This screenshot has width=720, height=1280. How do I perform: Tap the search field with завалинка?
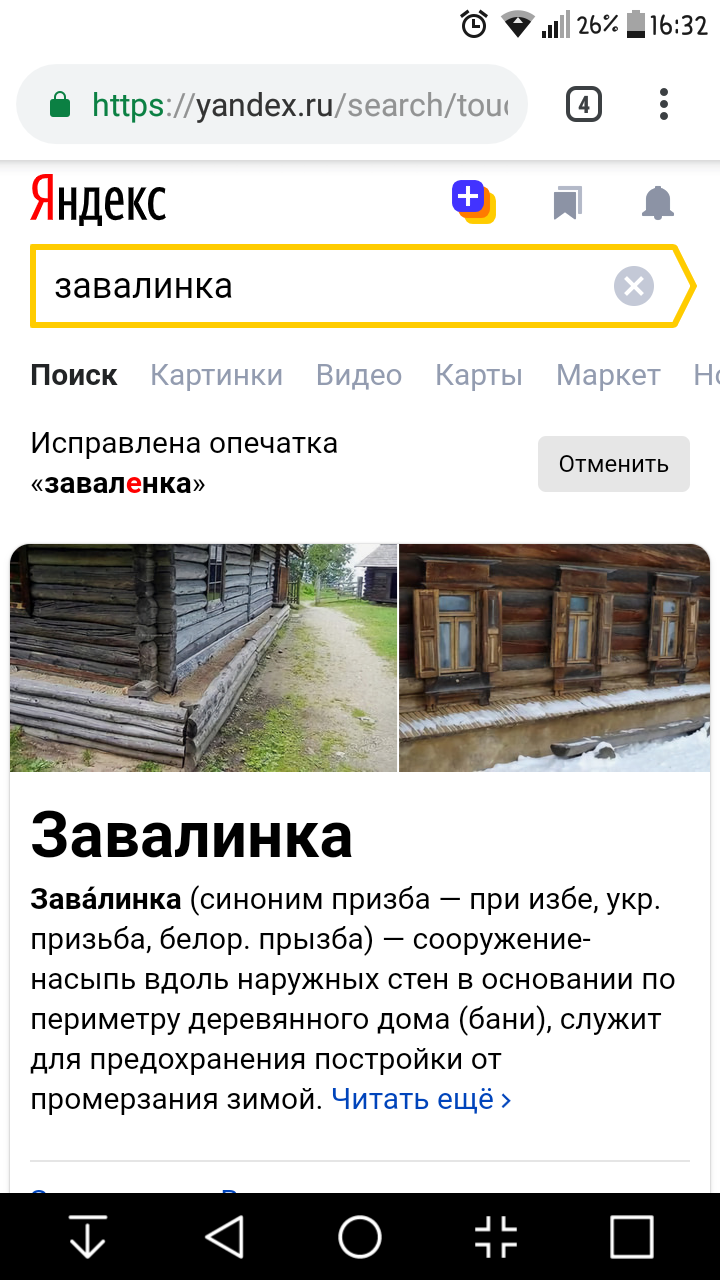pyautogui.click(x=320, y=287)
